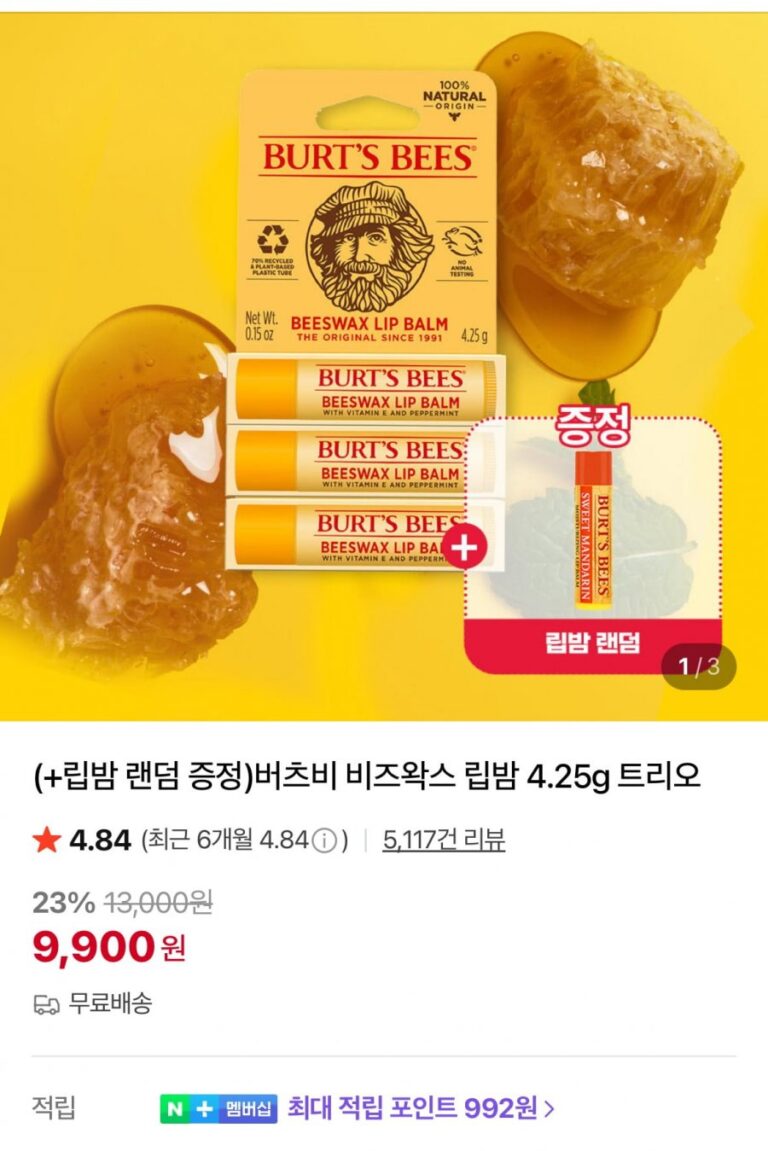
Task: Open 최대 적립 포인트 992원 details
Action: pyautogui.click(x=420, y=1108)
